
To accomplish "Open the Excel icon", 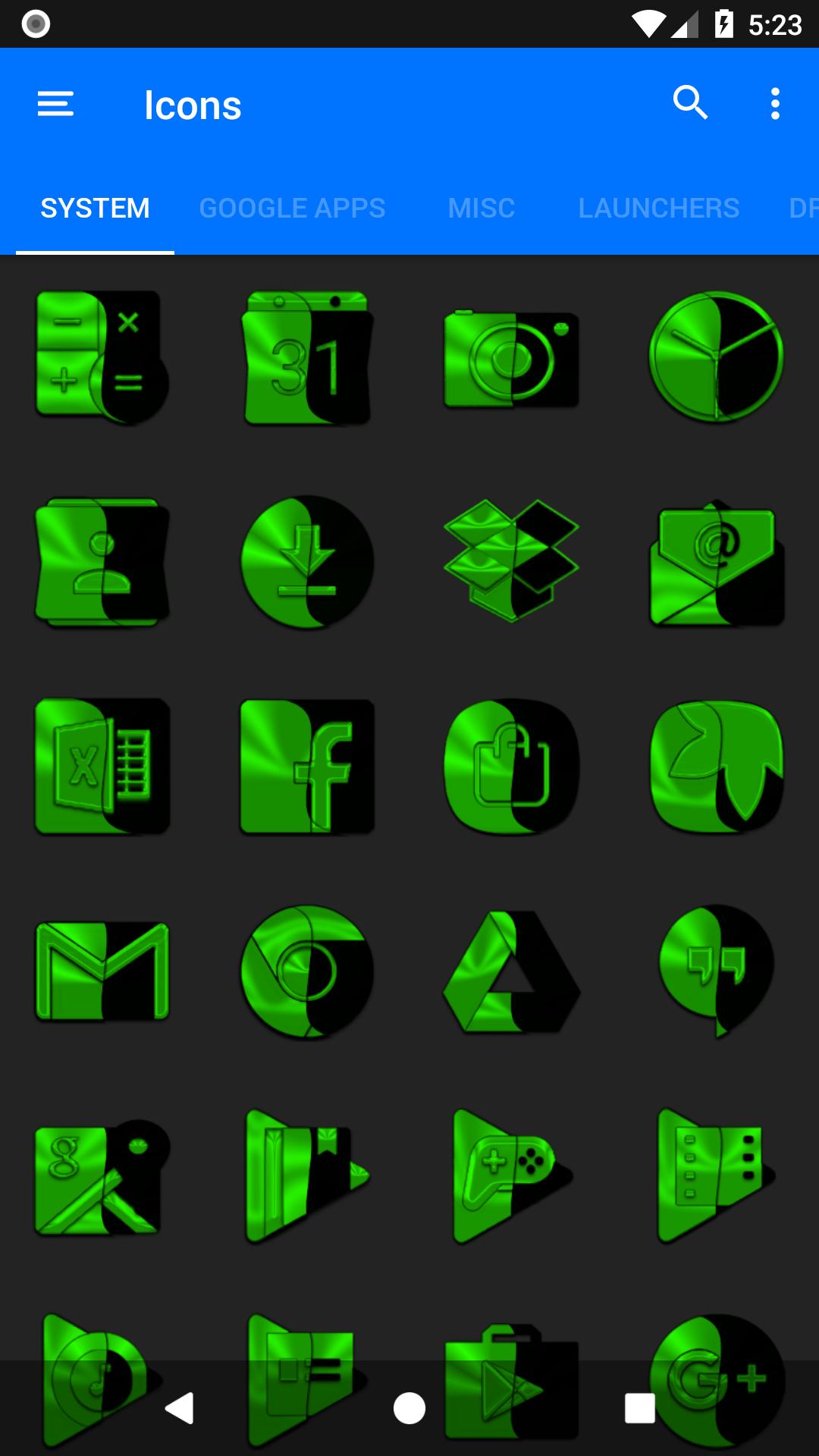I will click(102, 767).
